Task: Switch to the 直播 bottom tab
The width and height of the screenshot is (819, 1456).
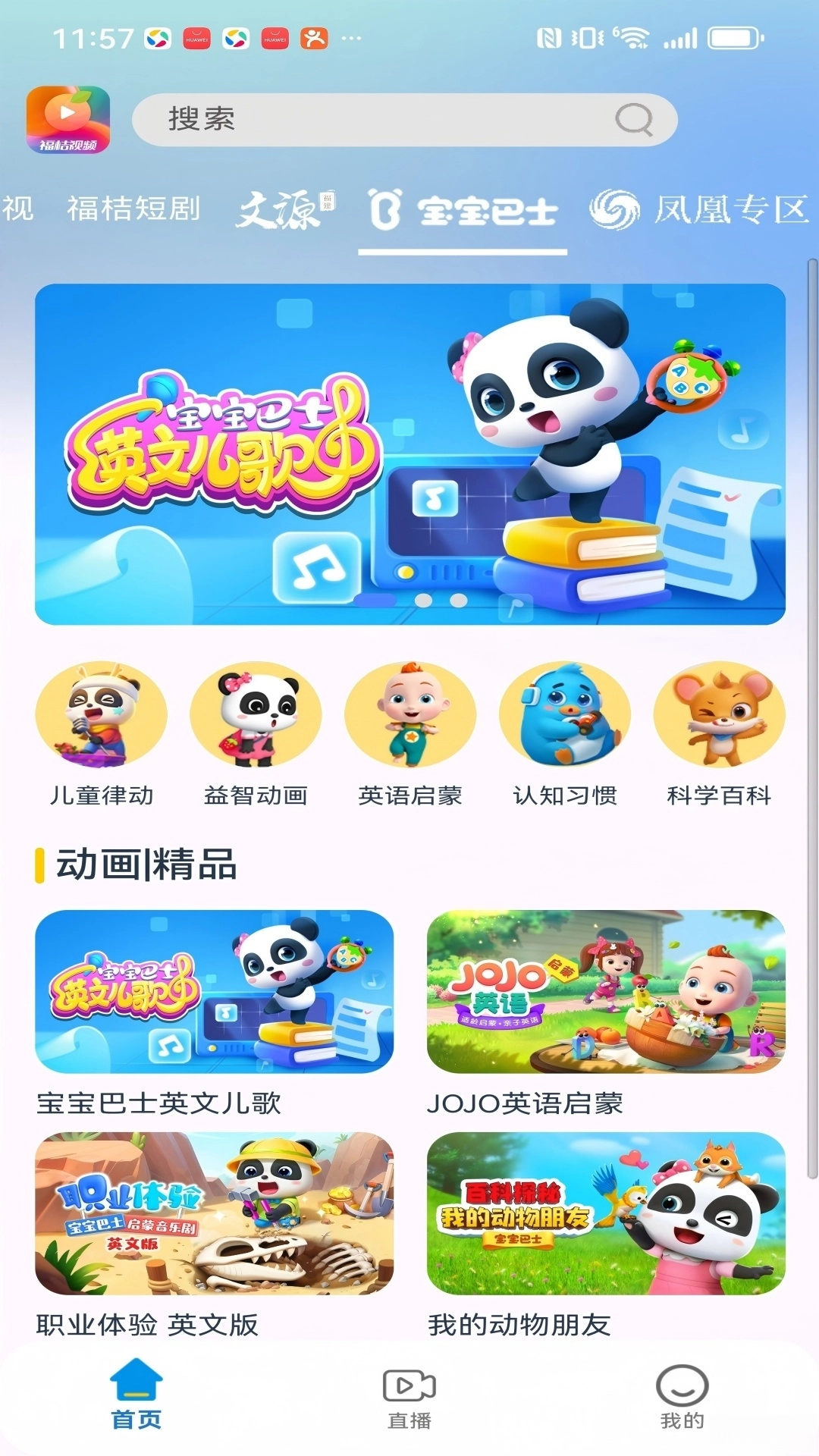Action: click(x=409, y=1398)
